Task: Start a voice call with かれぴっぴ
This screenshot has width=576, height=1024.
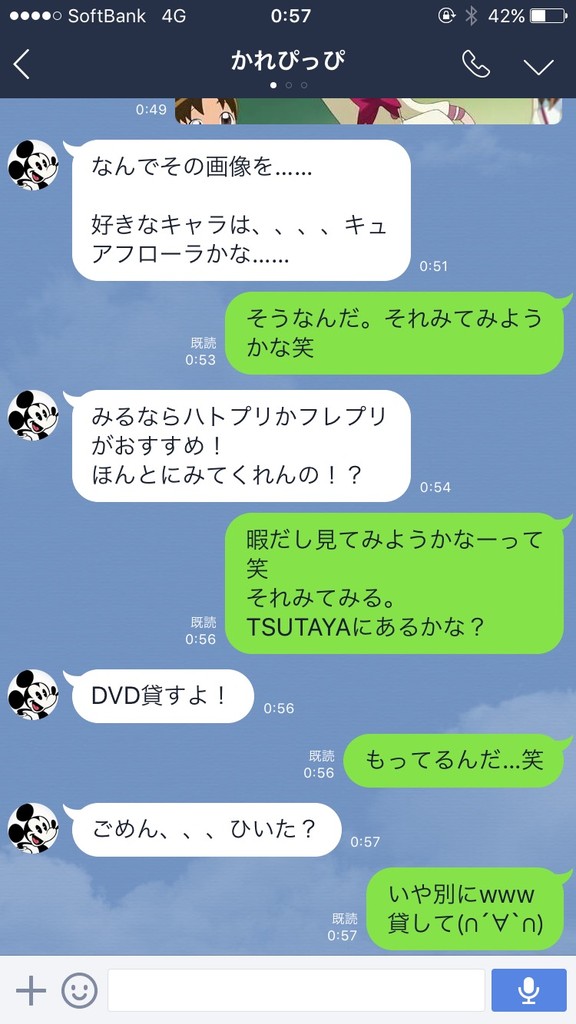Action: tap(475, 64)
